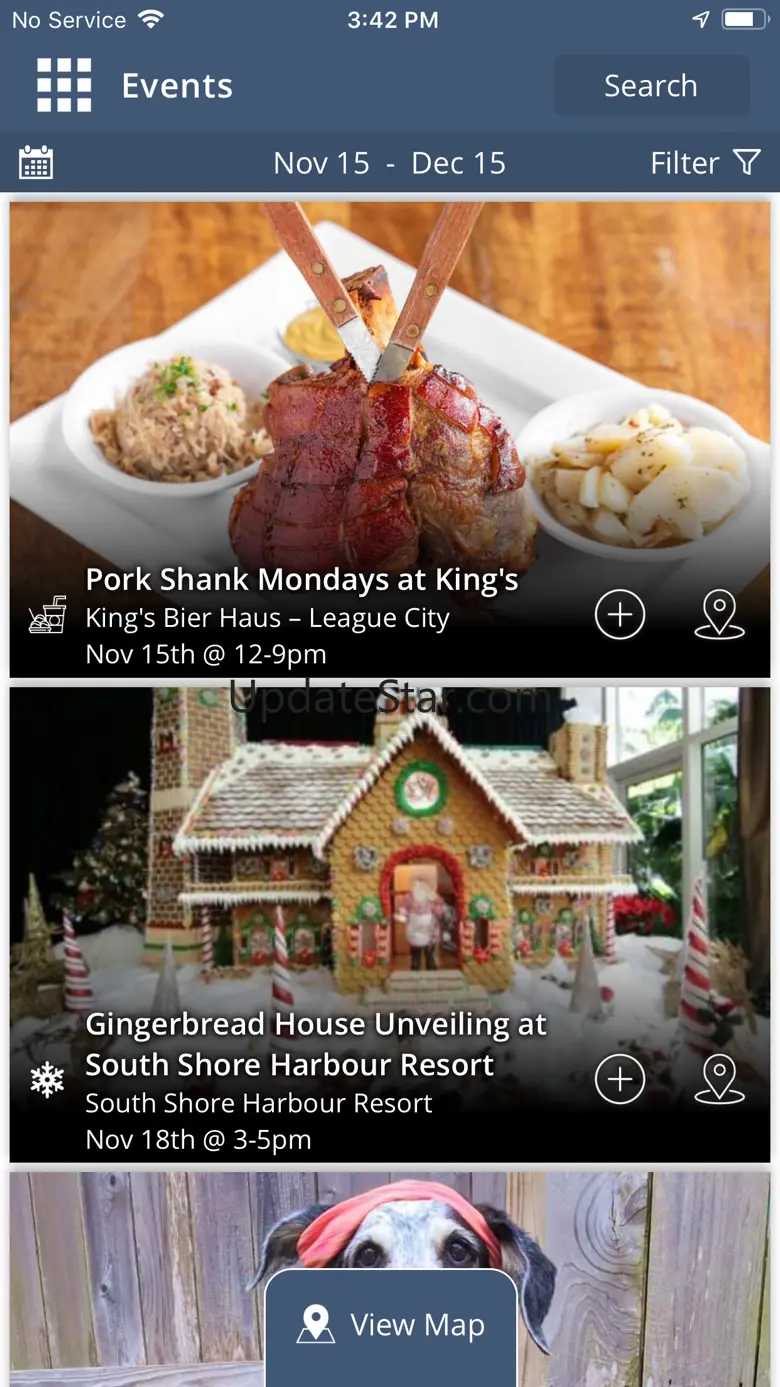Screen dimensions: 780x1387
Task: Open the grid menu icon
Action: click(64, 85)
